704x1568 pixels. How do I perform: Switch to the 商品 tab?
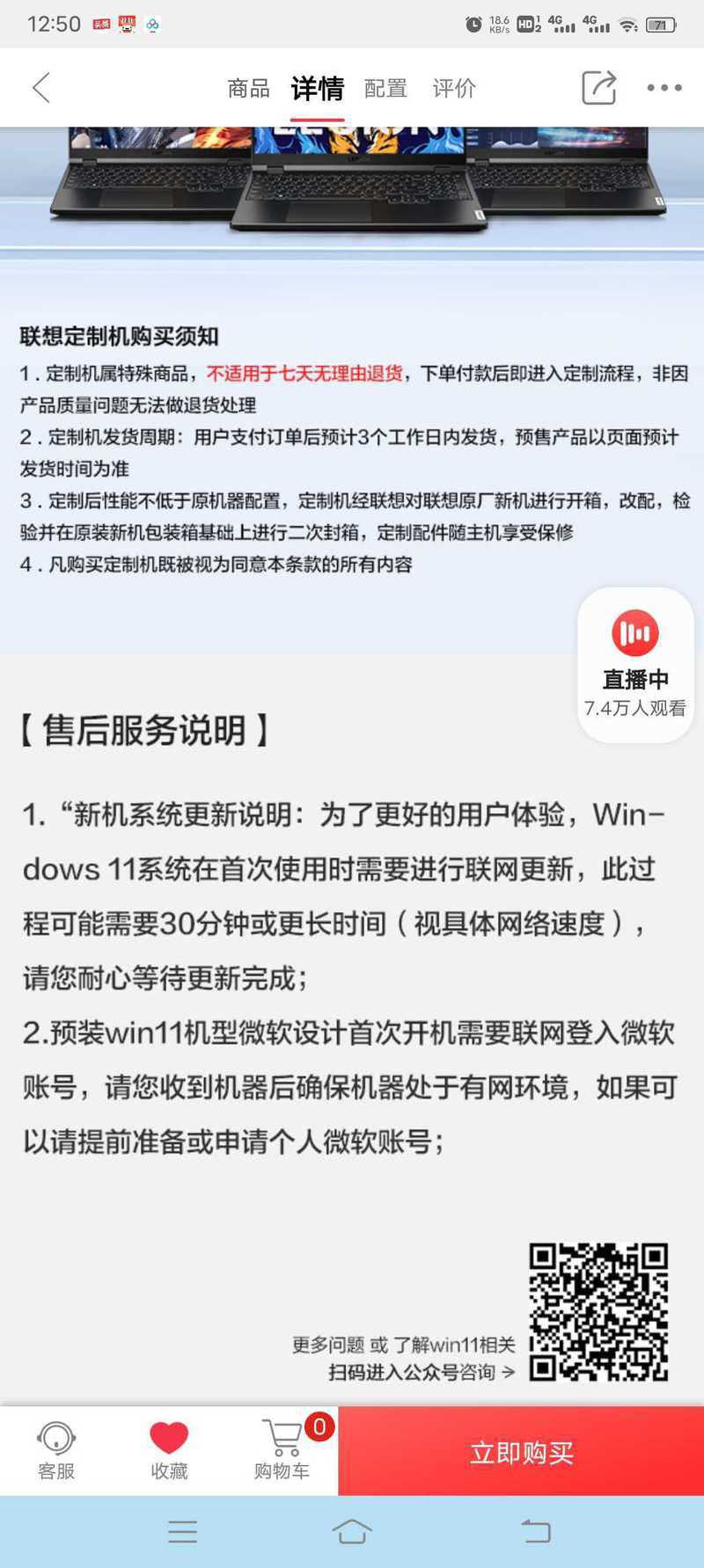pos(248,88)
